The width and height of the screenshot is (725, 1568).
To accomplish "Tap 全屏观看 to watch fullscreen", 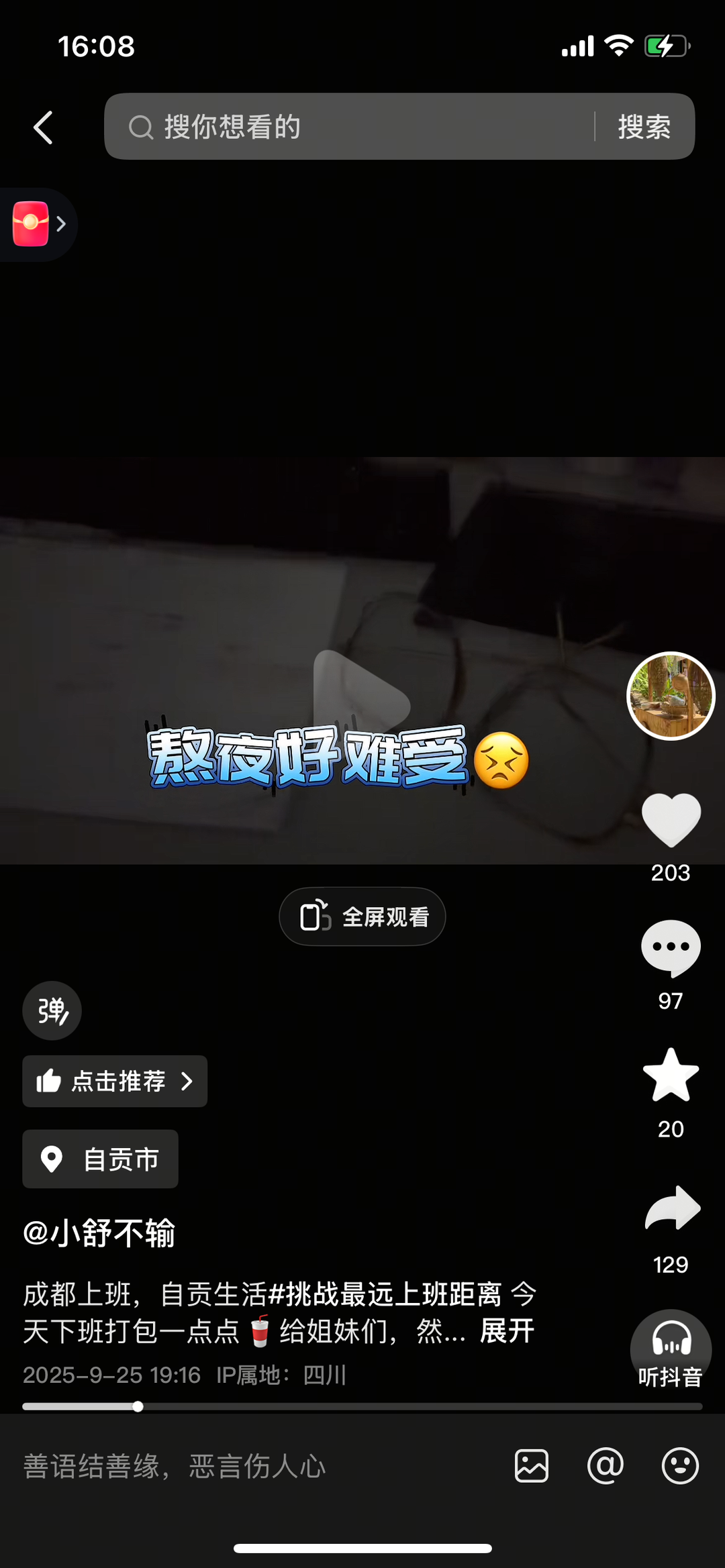I will click(x=362, y=917).
